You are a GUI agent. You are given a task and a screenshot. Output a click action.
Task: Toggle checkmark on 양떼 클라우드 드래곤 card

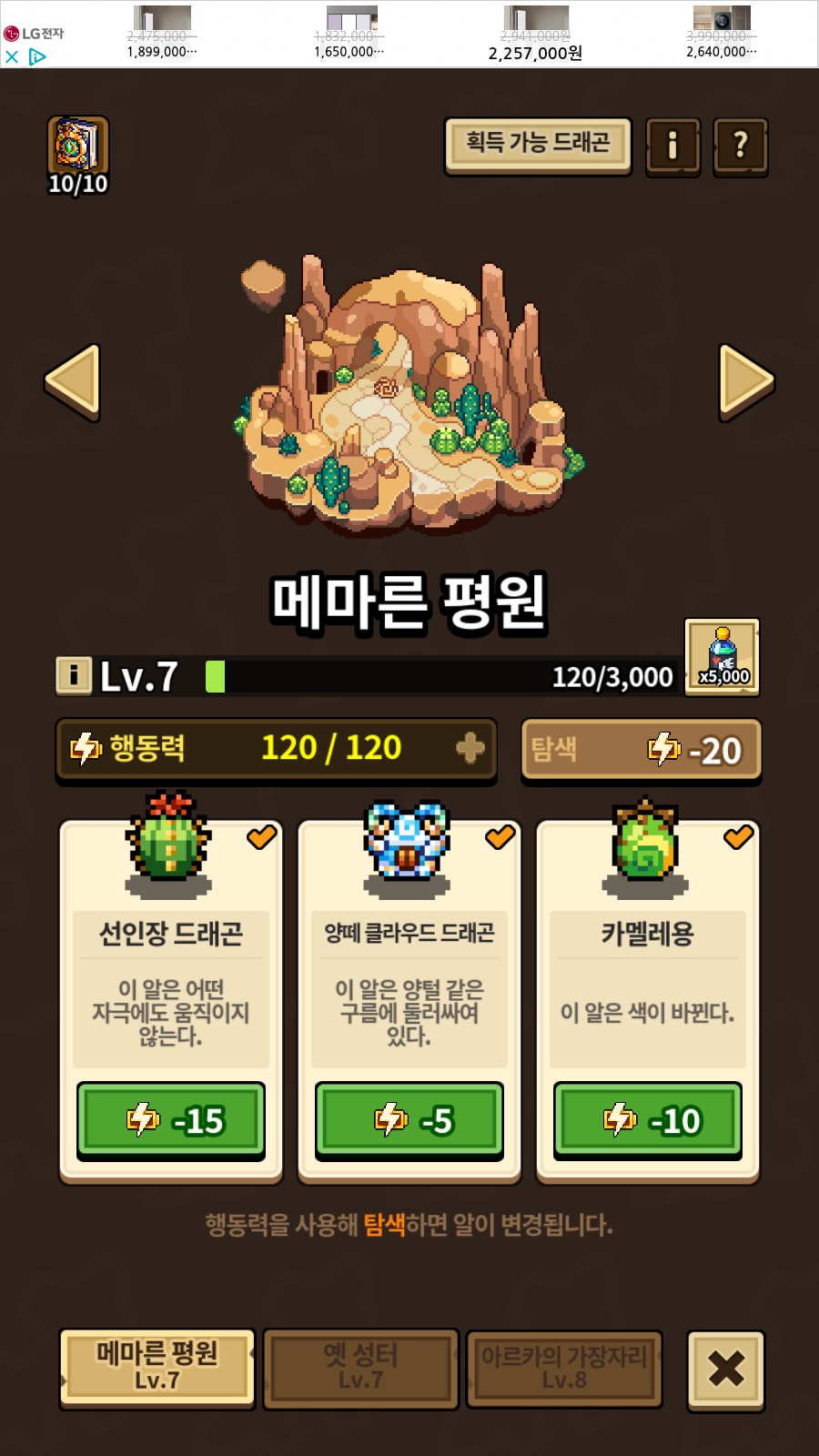click(x=500, y=837)
